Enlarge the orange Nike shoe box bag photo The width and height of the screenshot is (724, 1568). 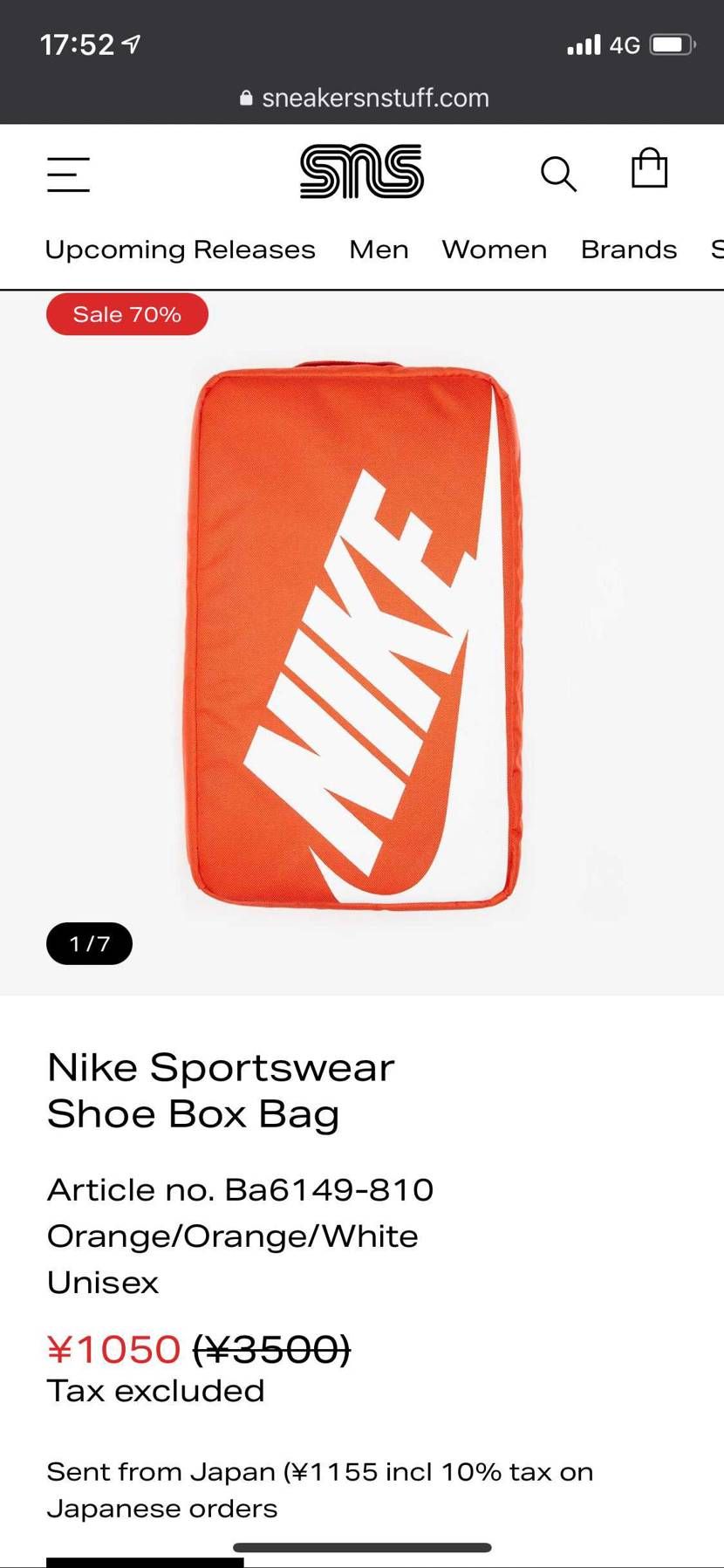(x=356, y=637)
